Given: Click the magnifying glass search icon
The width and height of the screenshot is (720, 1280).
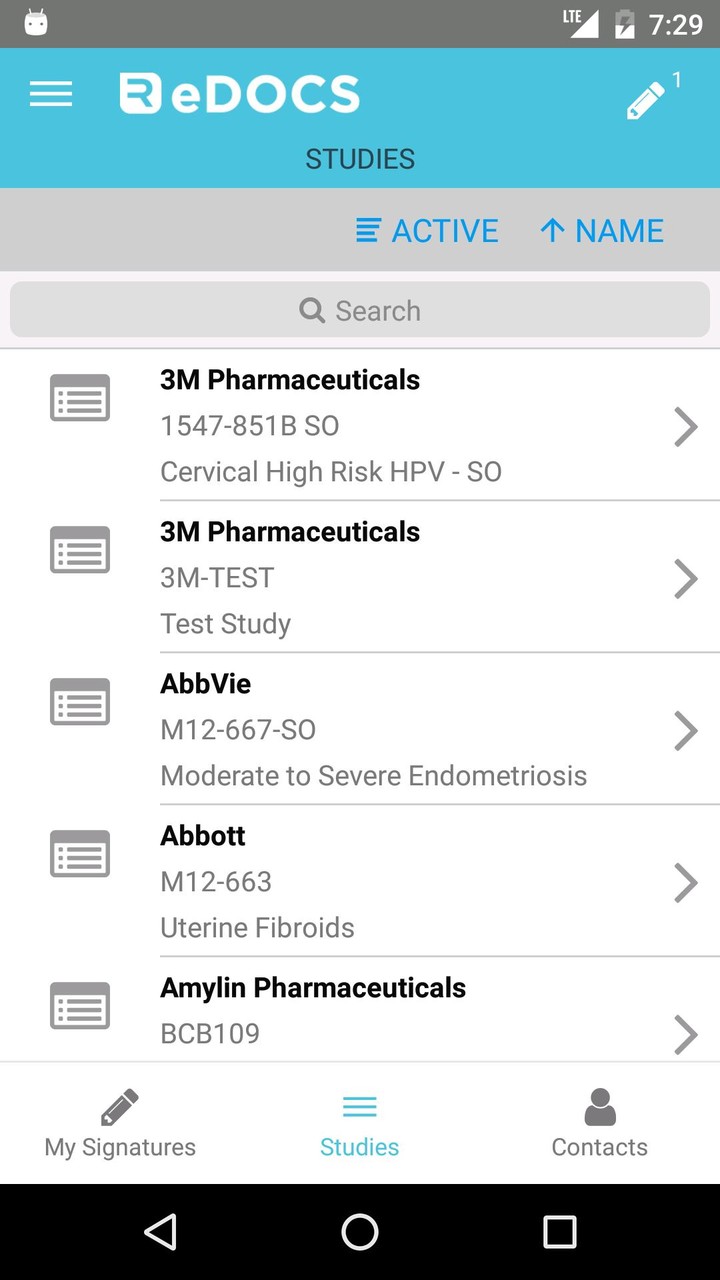Looking at the screenshot, I should (312, 311).
